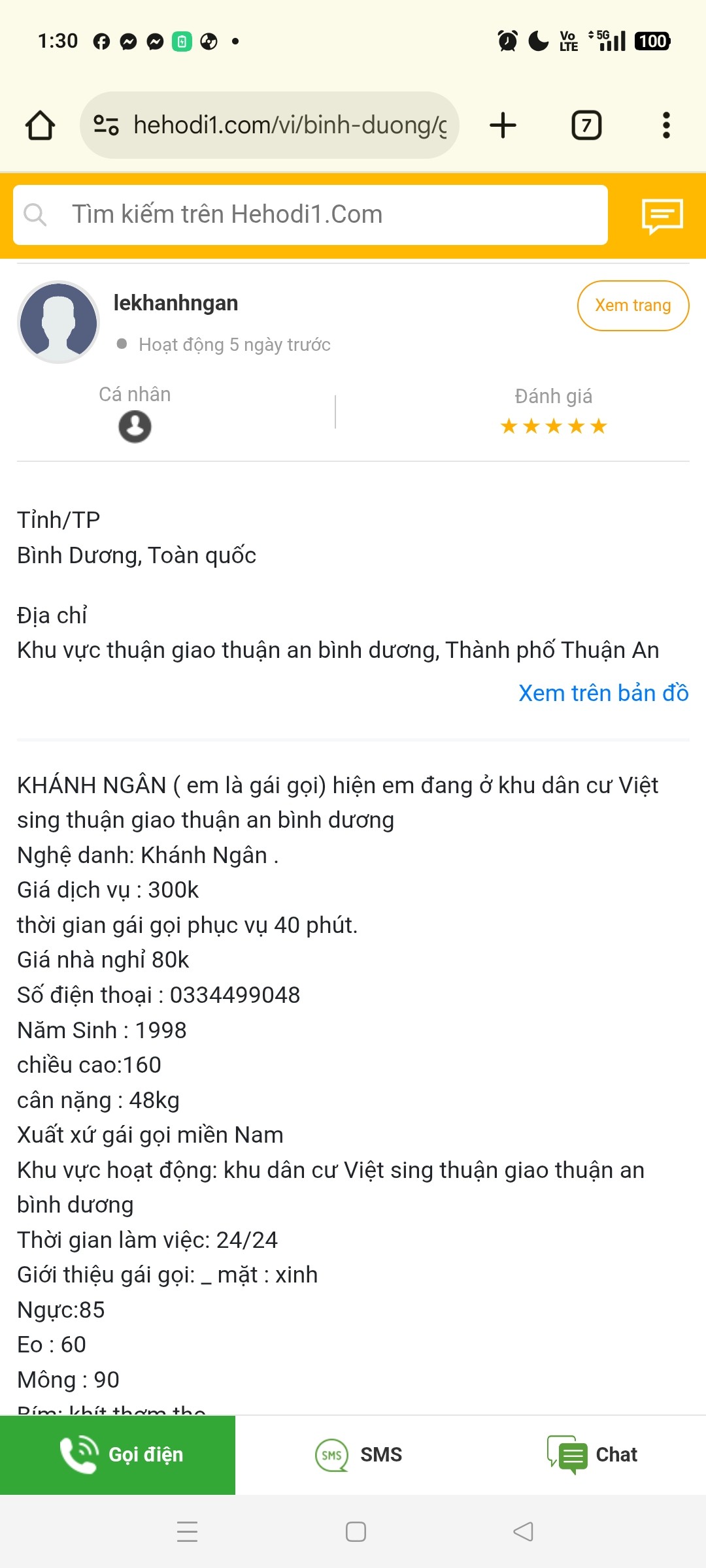Tap the Gọi điện call button
This screenshot has height=1568, width=706.
pyautogui.click(x=118, y=1454)
